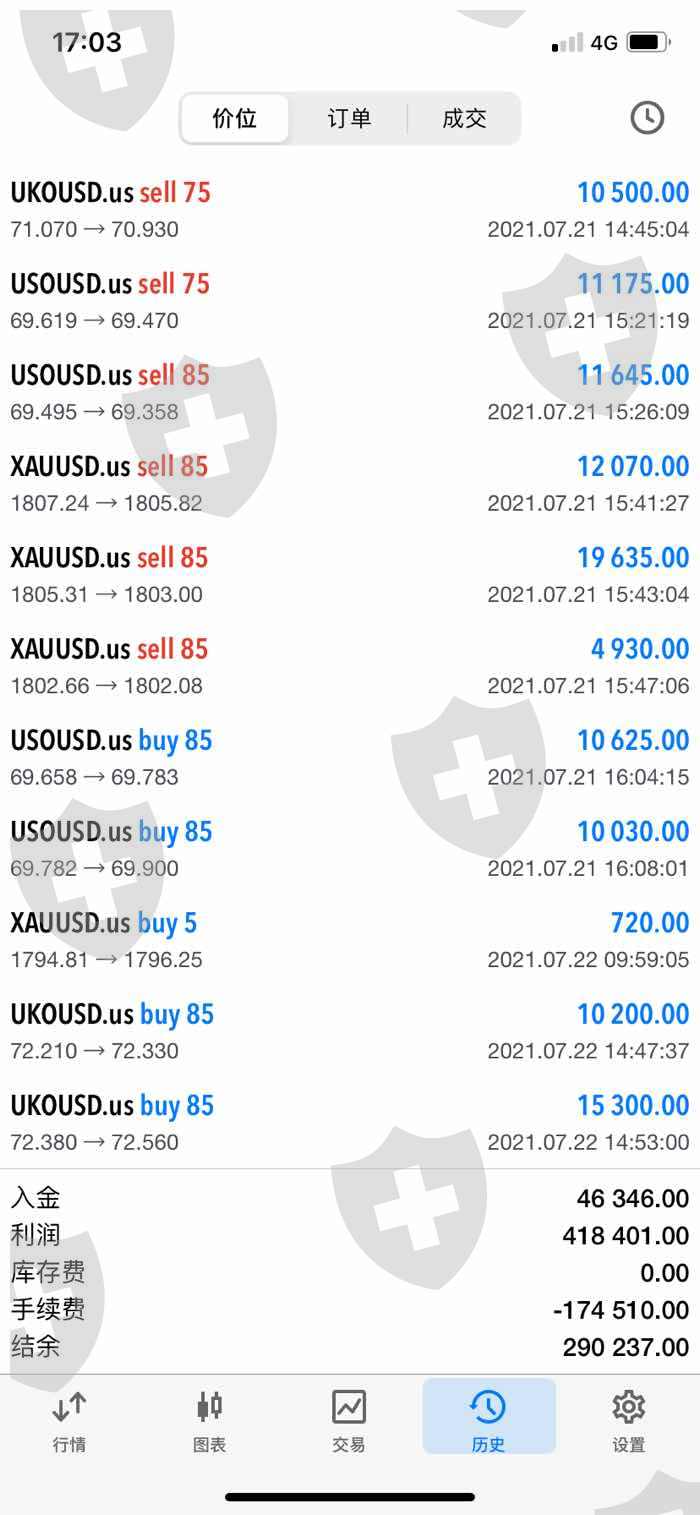Open the clock date-range filter icon
700x1515 pixels.
[x=647, y=118]
